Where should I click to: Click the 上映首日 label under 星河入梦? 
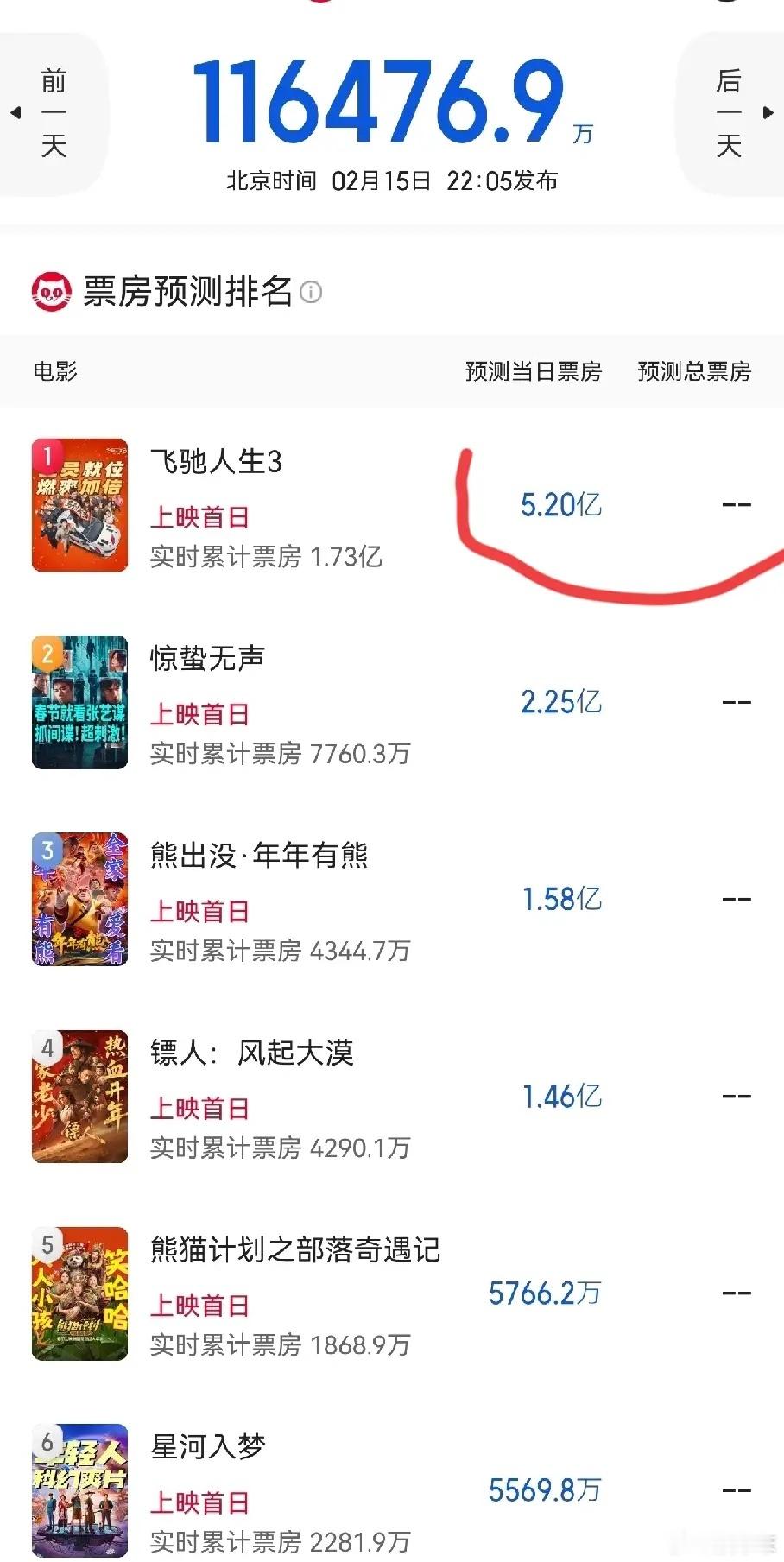(199, 1502)
